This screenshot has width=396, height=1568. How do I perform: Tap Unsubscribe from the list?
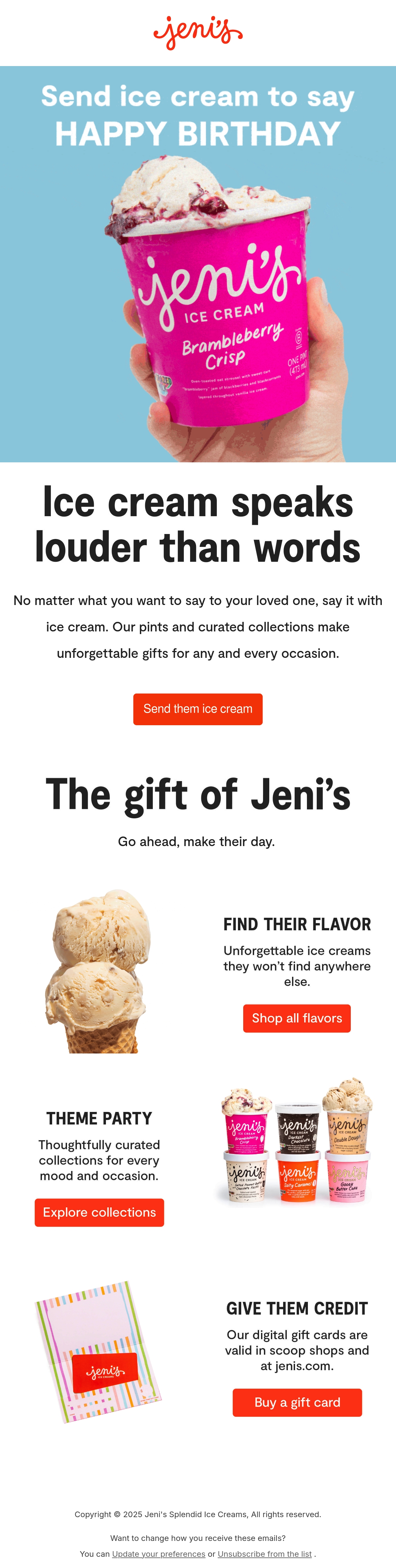(x=265, y=1553)
